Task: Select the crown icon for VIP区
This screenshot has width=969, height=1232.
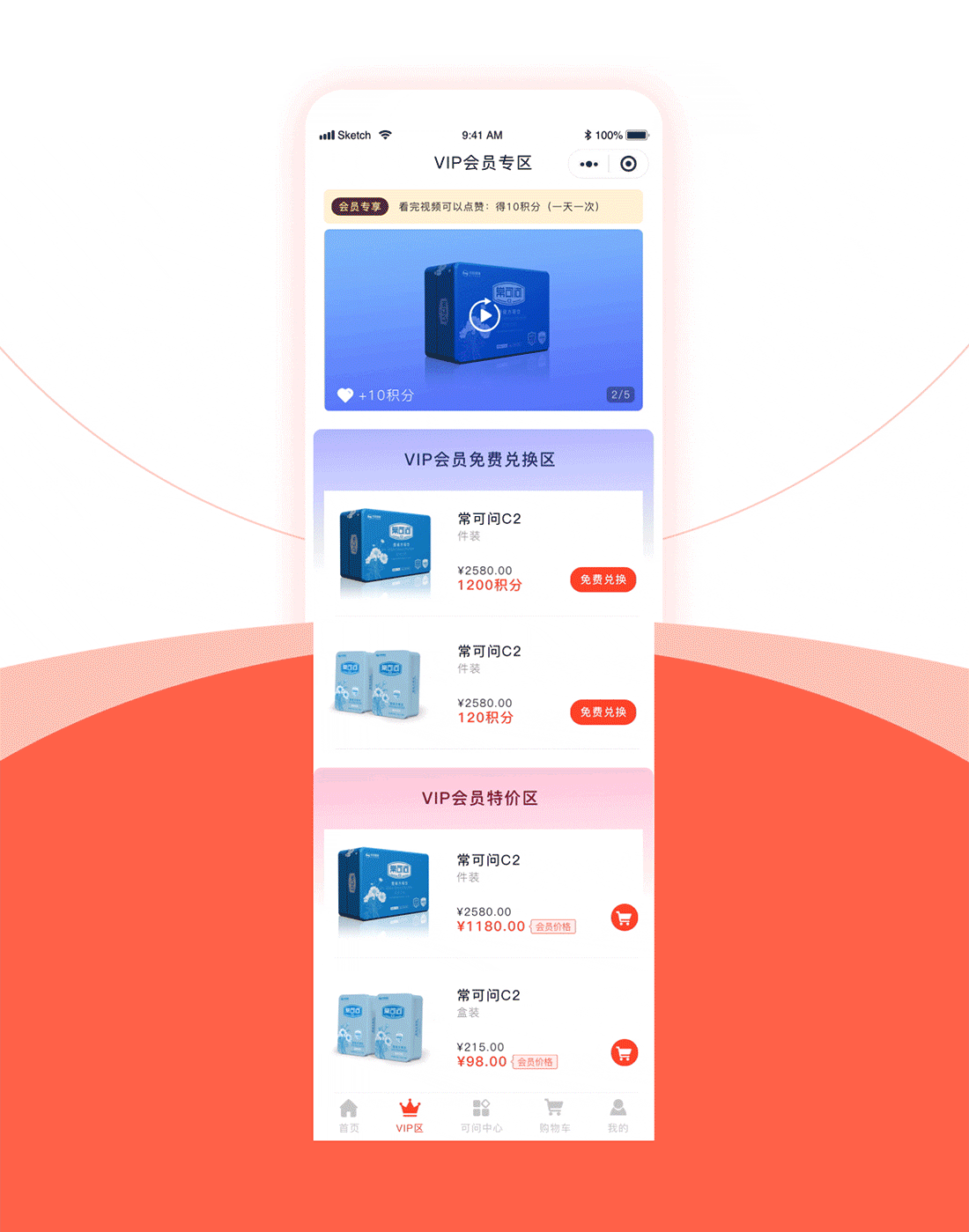Action: (409, 1107)
